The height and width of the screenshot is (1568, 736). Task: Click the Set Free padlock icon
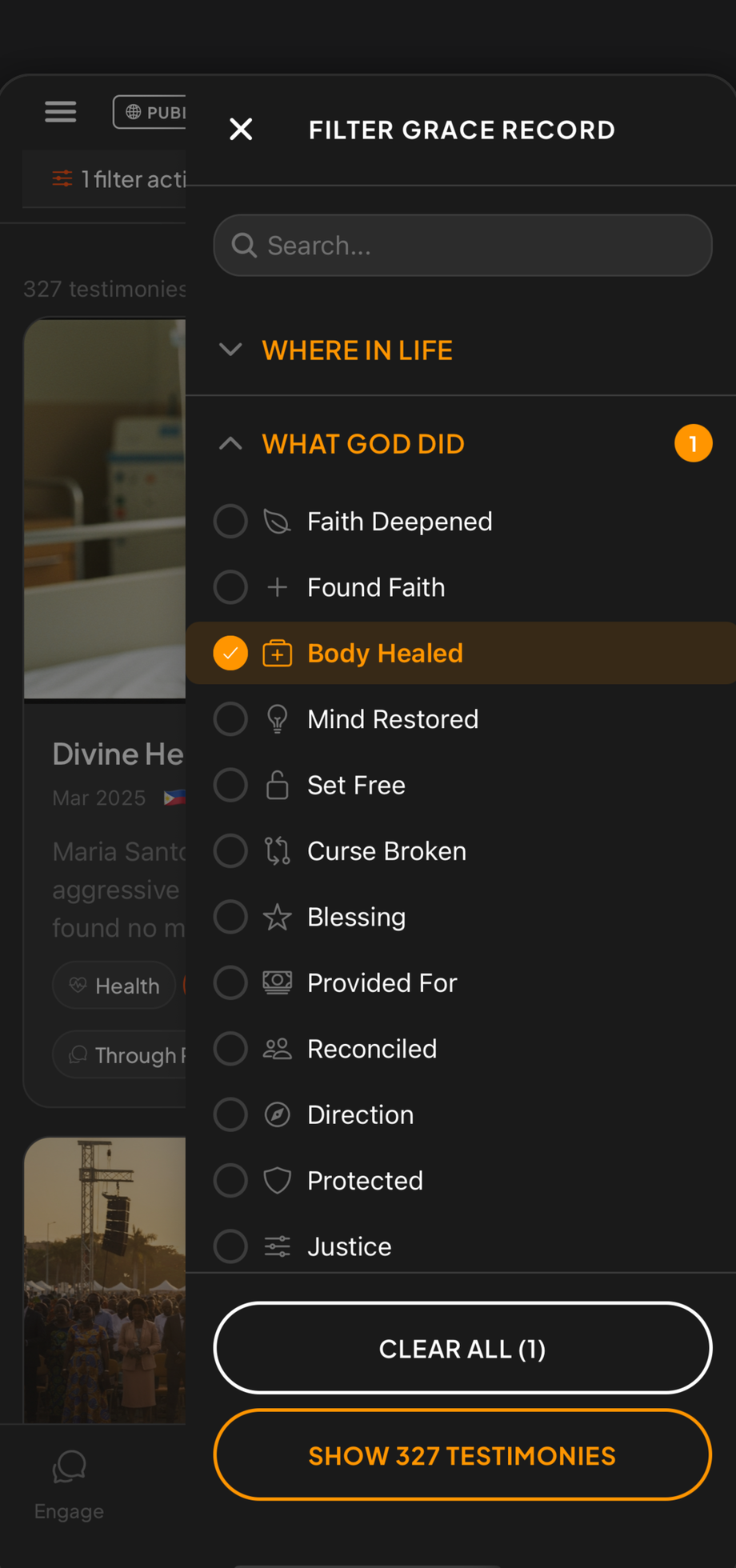coord(277,785)
